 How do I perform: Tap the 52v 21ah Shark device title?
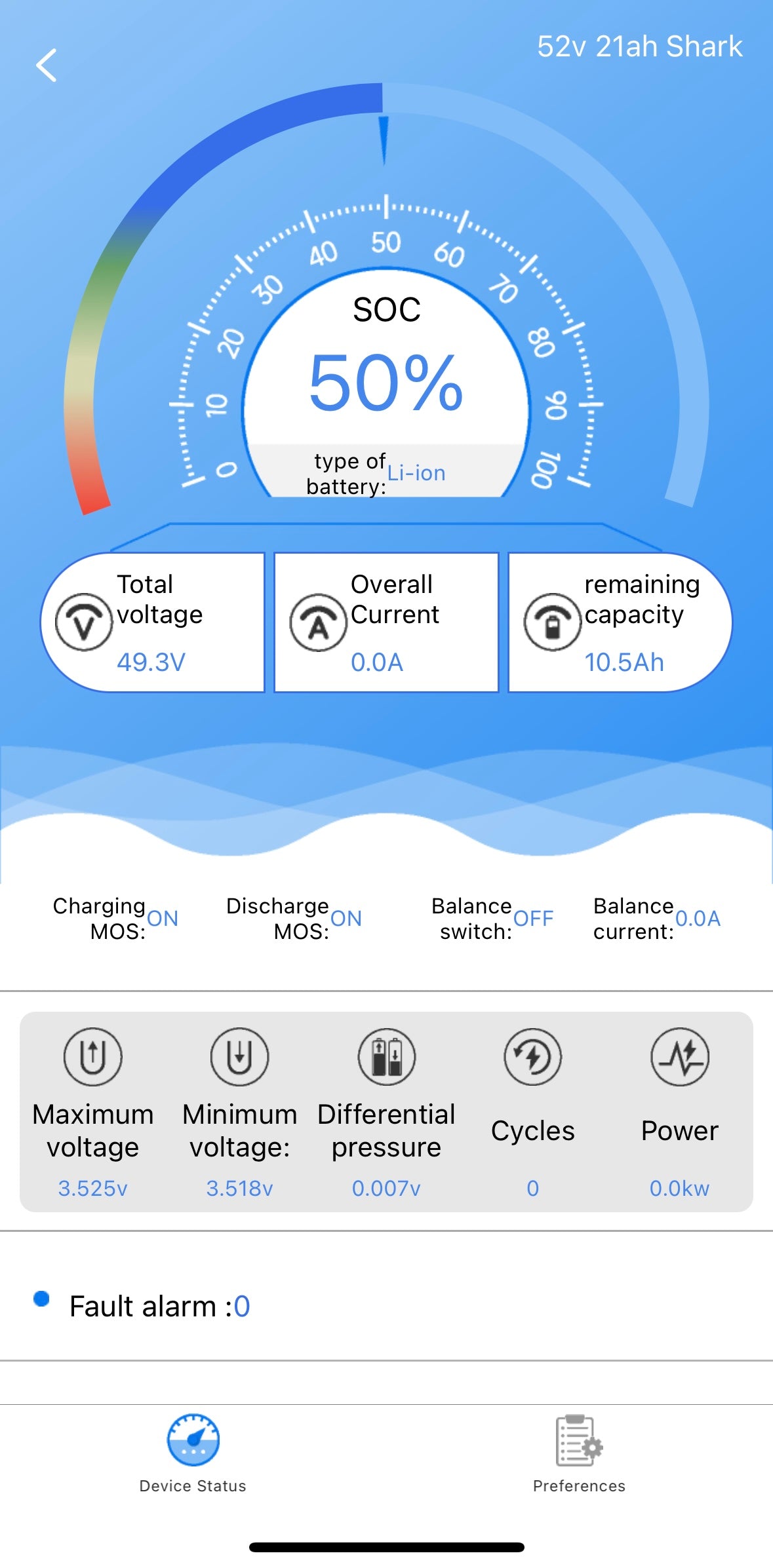coord(639,46)
